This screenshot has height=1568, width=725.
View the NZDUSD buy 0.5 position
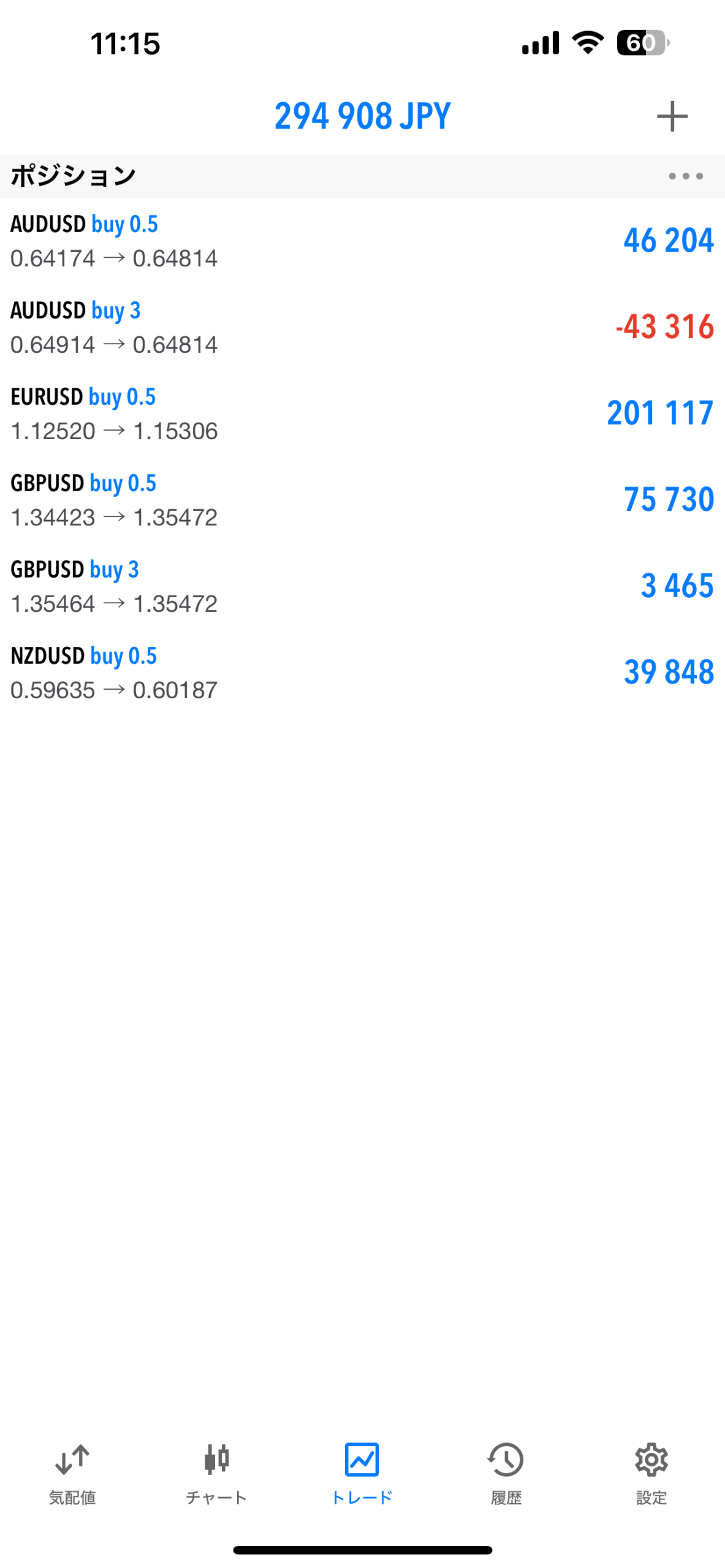click(x=362, y=673)
